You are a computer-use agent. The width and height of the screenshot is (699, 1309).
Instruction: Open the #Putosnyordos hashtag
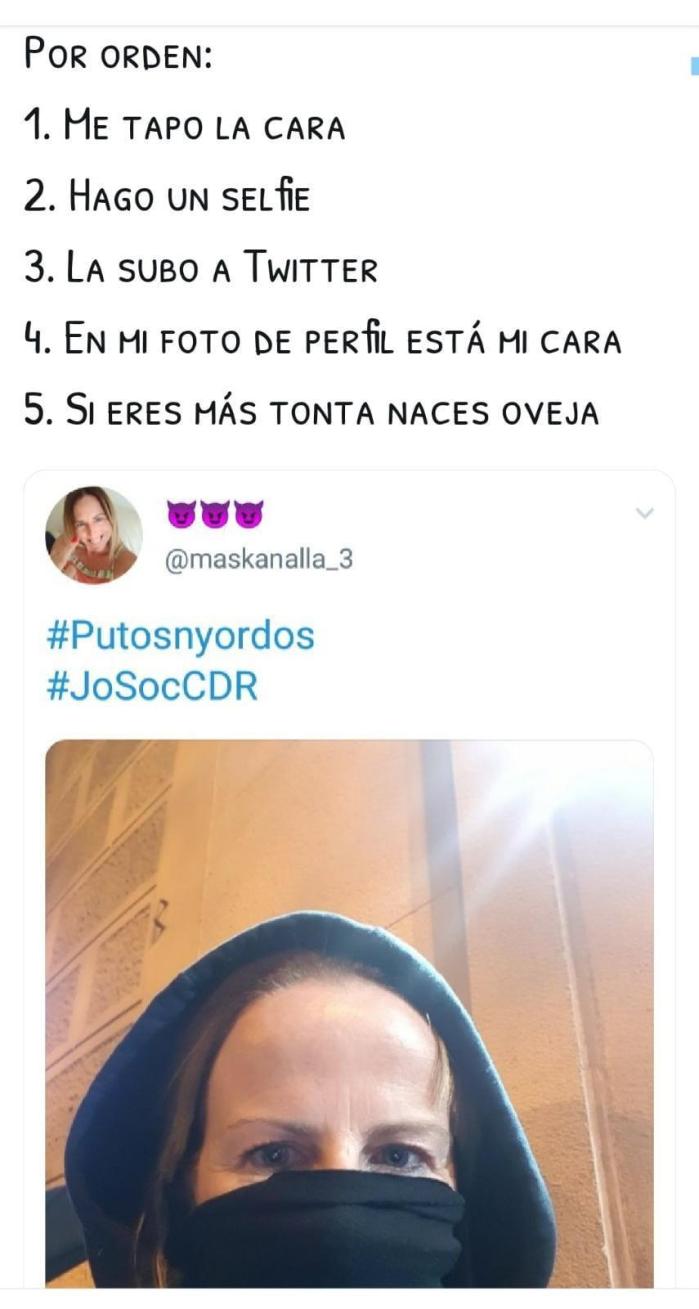180,636
